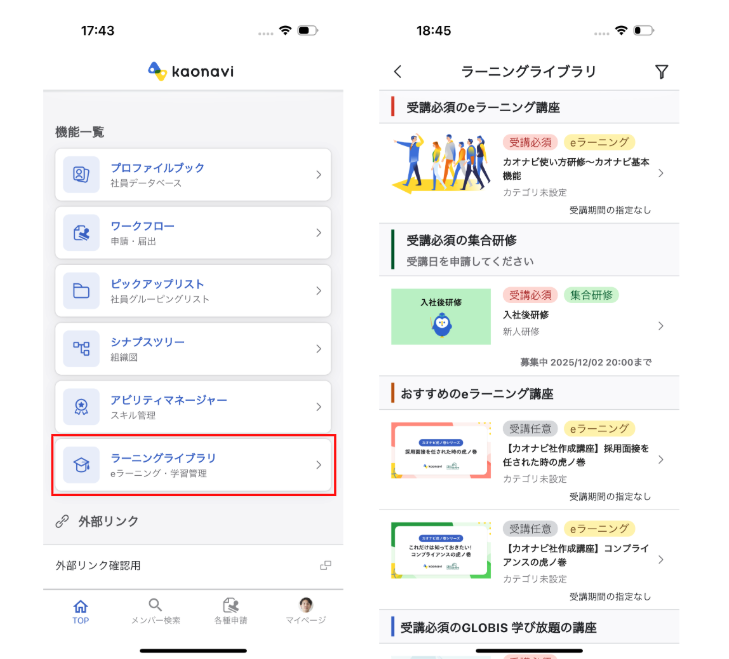Open the 採用面接を任された時の虎ノ巻 course
The height and width of the screenshot is (659, 729).
pyautogui.click(x=530, y=458)
